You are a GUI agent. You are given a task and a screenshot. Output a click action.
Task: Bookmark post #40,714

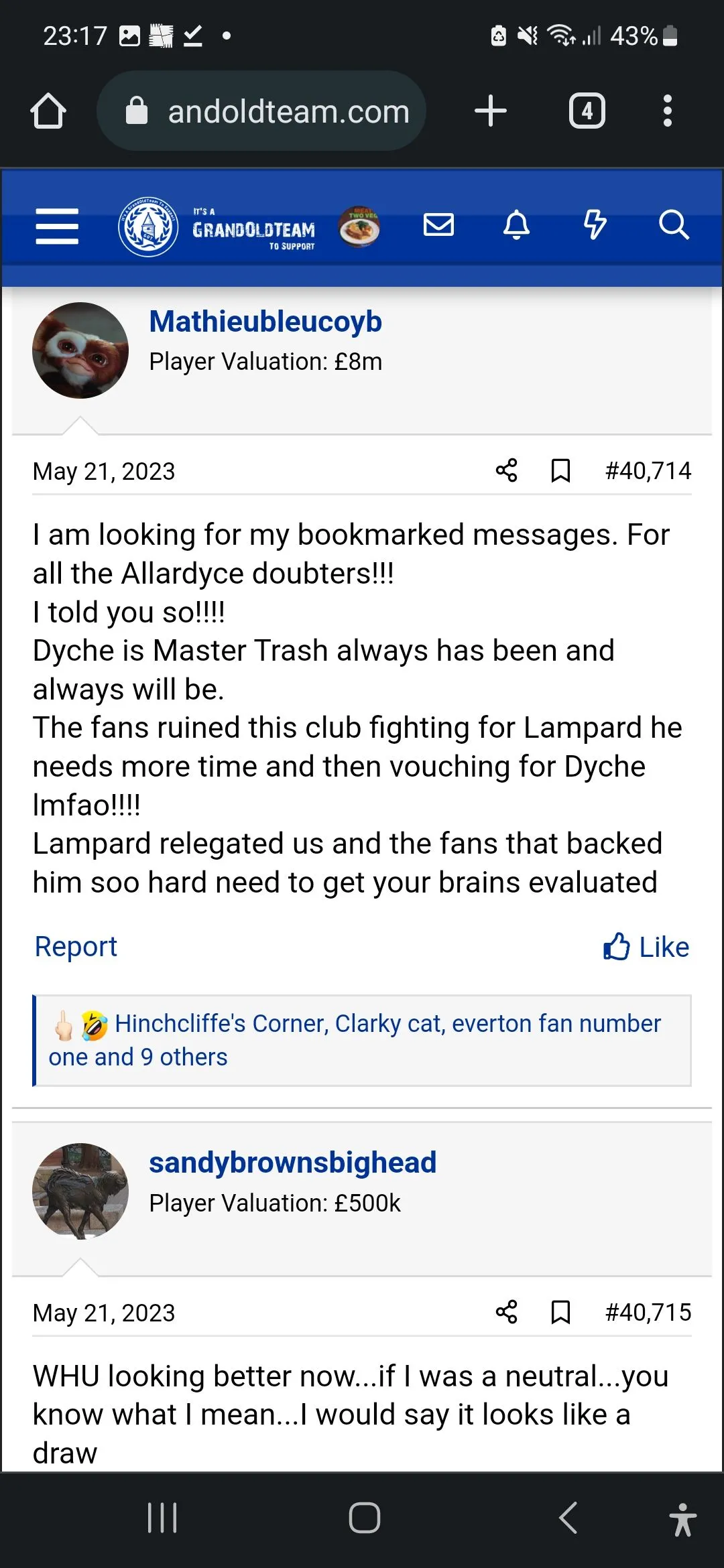[560, 470]
